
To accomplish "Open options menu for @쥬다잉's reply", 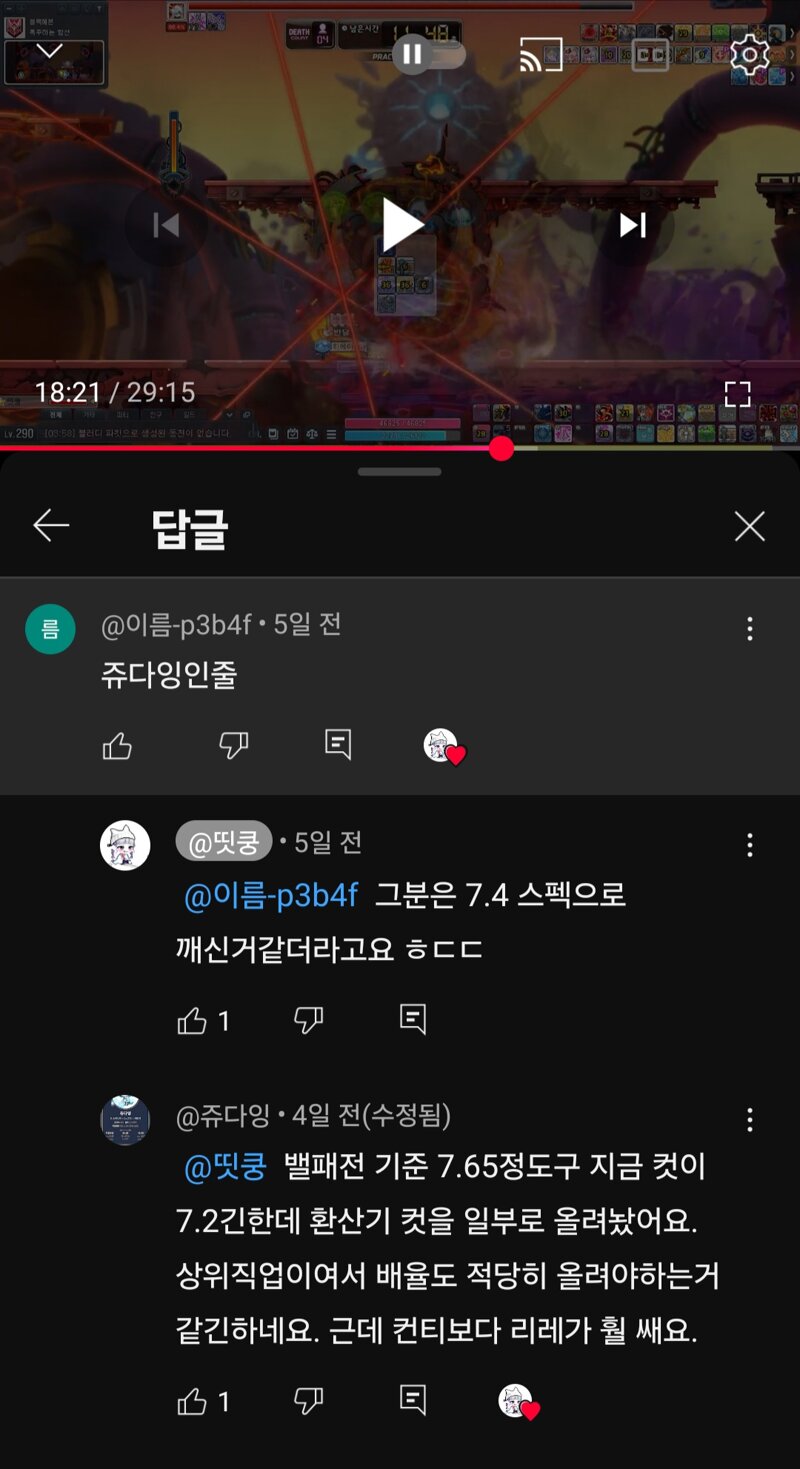I will pos(749,1119).
